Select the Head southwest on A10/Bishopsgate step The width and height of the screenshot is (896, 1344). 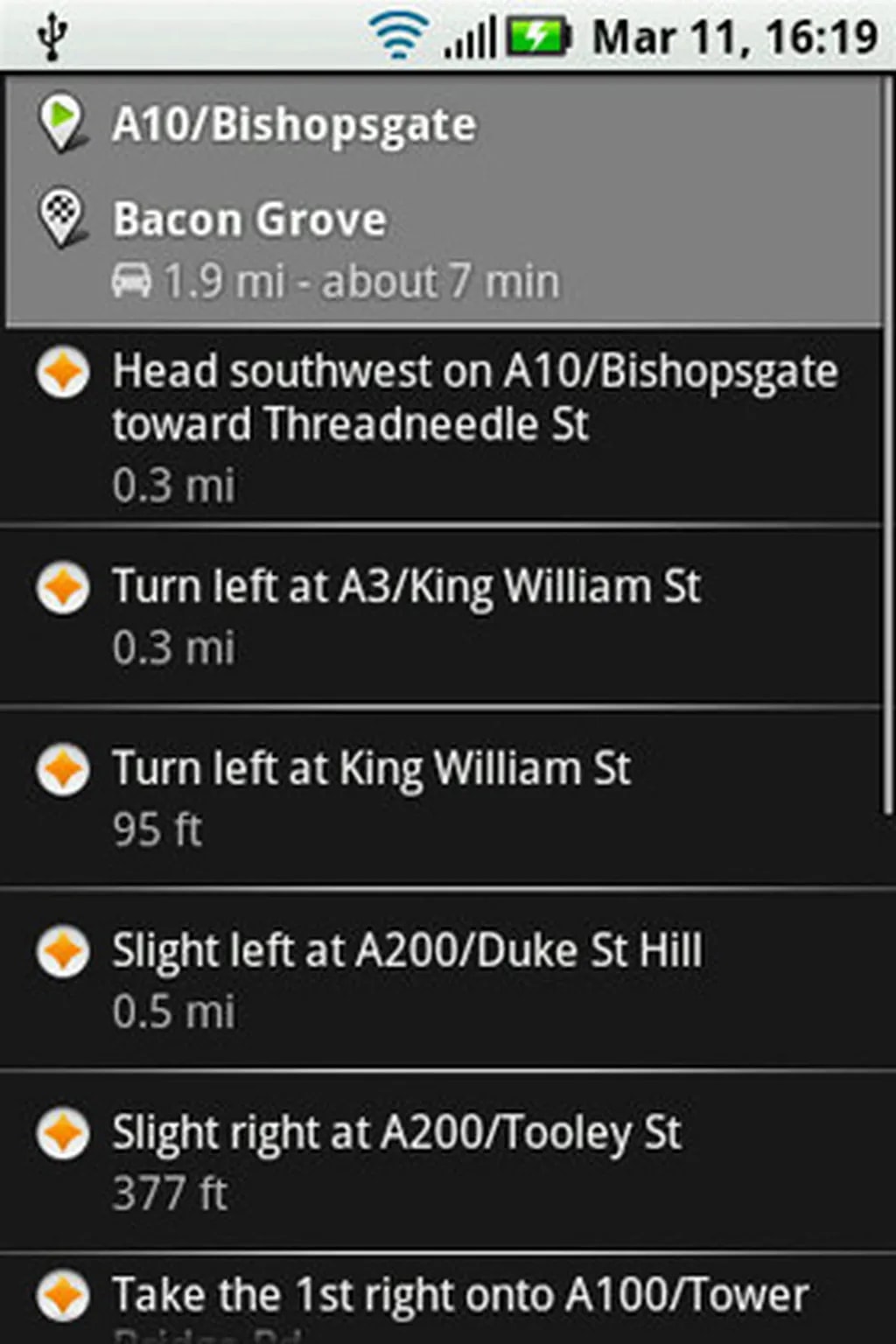[443, 426]
